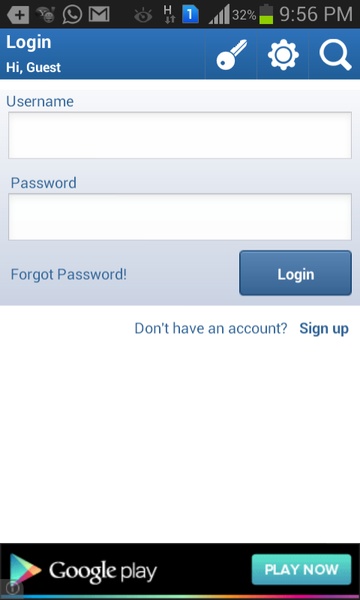Focus the Password text field
Screen dimensions: 360x600
click(180, 217)
